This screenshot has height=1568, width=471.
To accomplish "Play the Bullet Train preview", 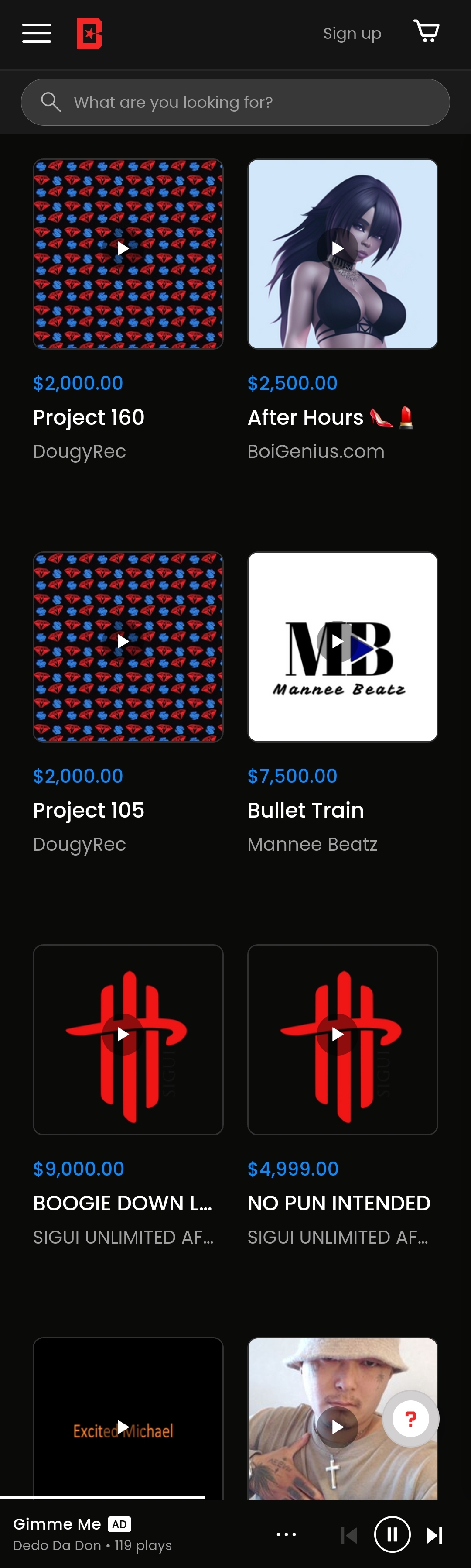I will point(337,641).
